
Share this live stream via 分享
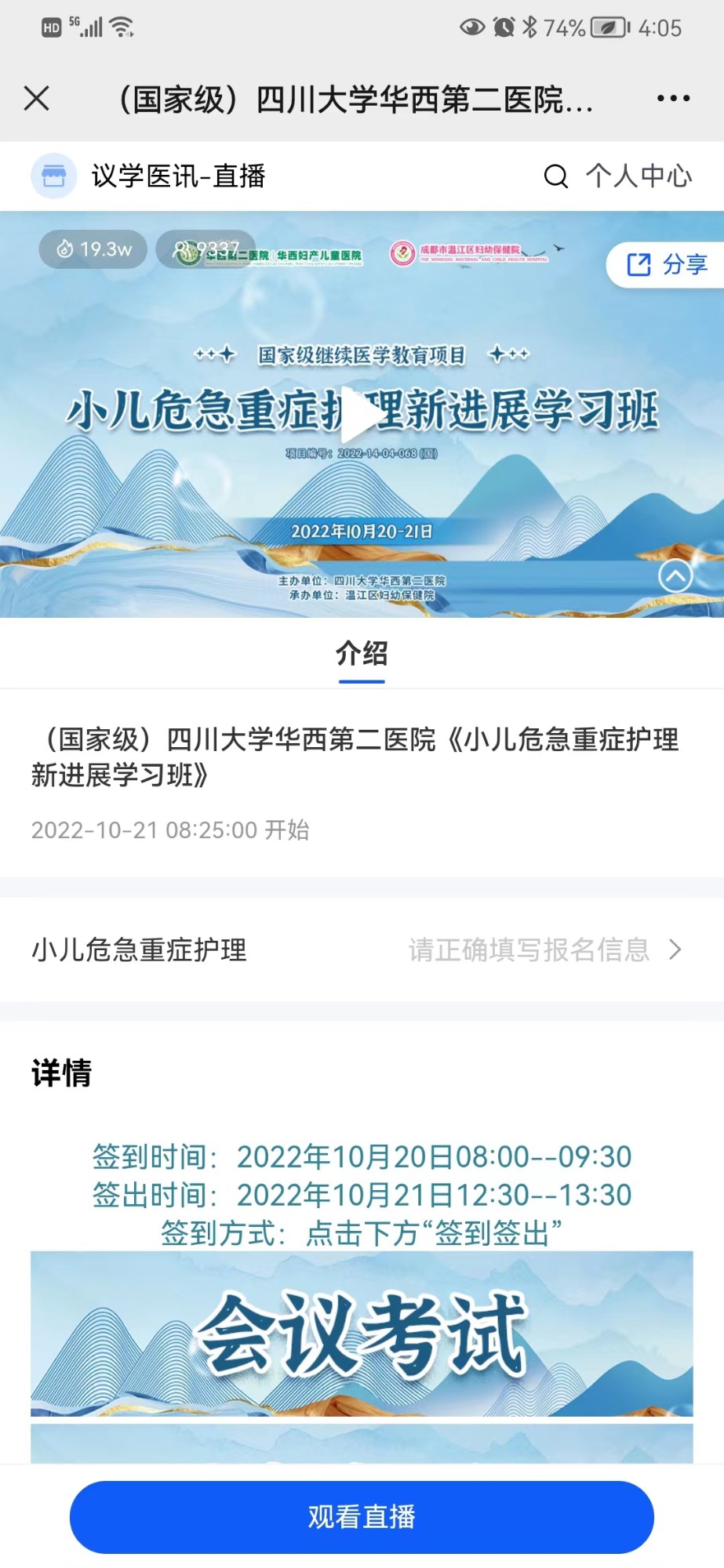tap(668, 265)
